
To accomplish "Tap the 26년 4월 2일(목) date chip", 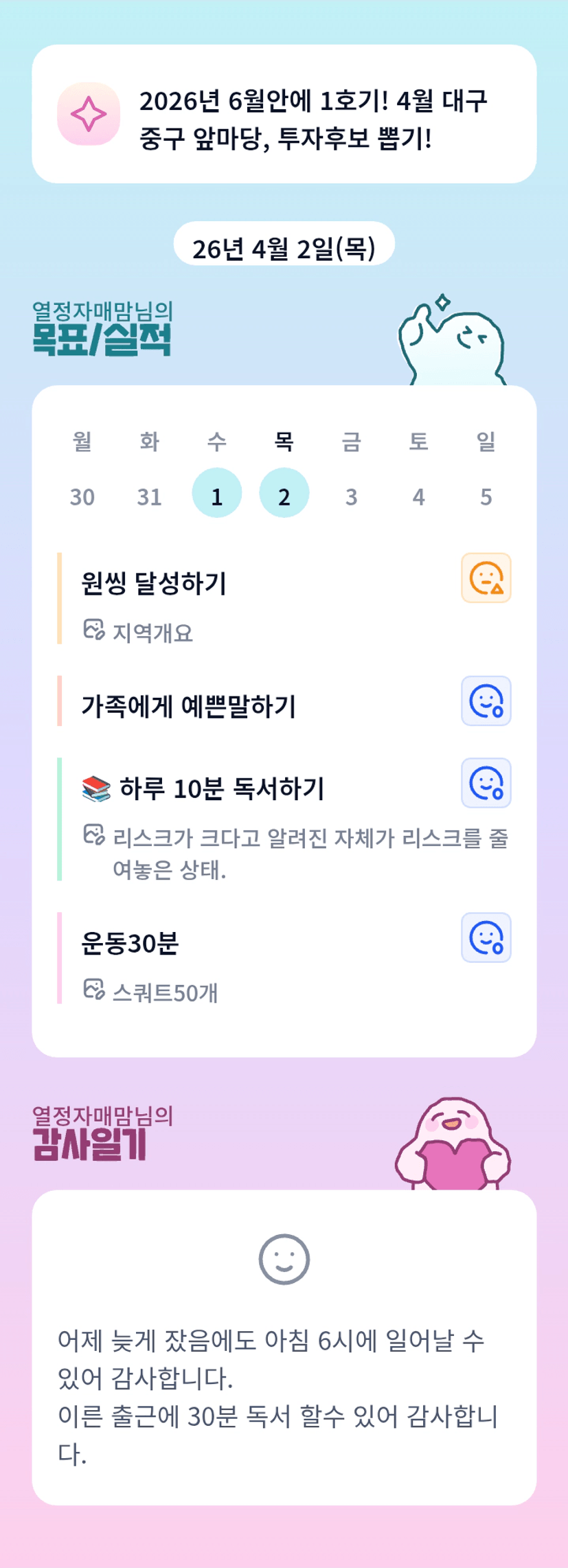I will 284,248.
